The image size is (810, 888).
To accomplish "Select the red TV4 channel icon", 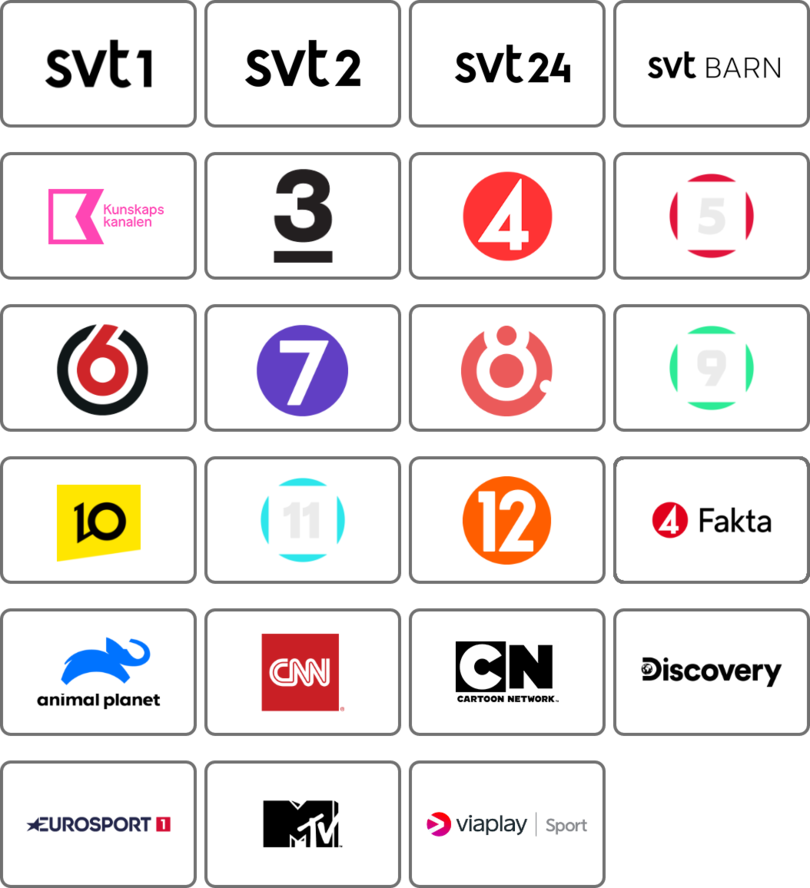I will 506,215.
